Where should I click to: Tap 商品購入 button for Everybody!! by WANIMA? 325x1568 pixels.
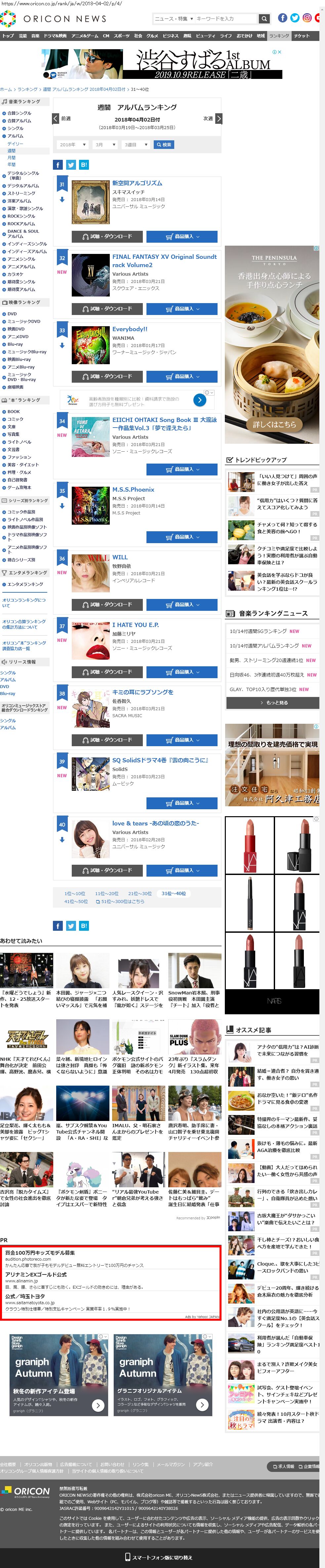pos(182,377)
